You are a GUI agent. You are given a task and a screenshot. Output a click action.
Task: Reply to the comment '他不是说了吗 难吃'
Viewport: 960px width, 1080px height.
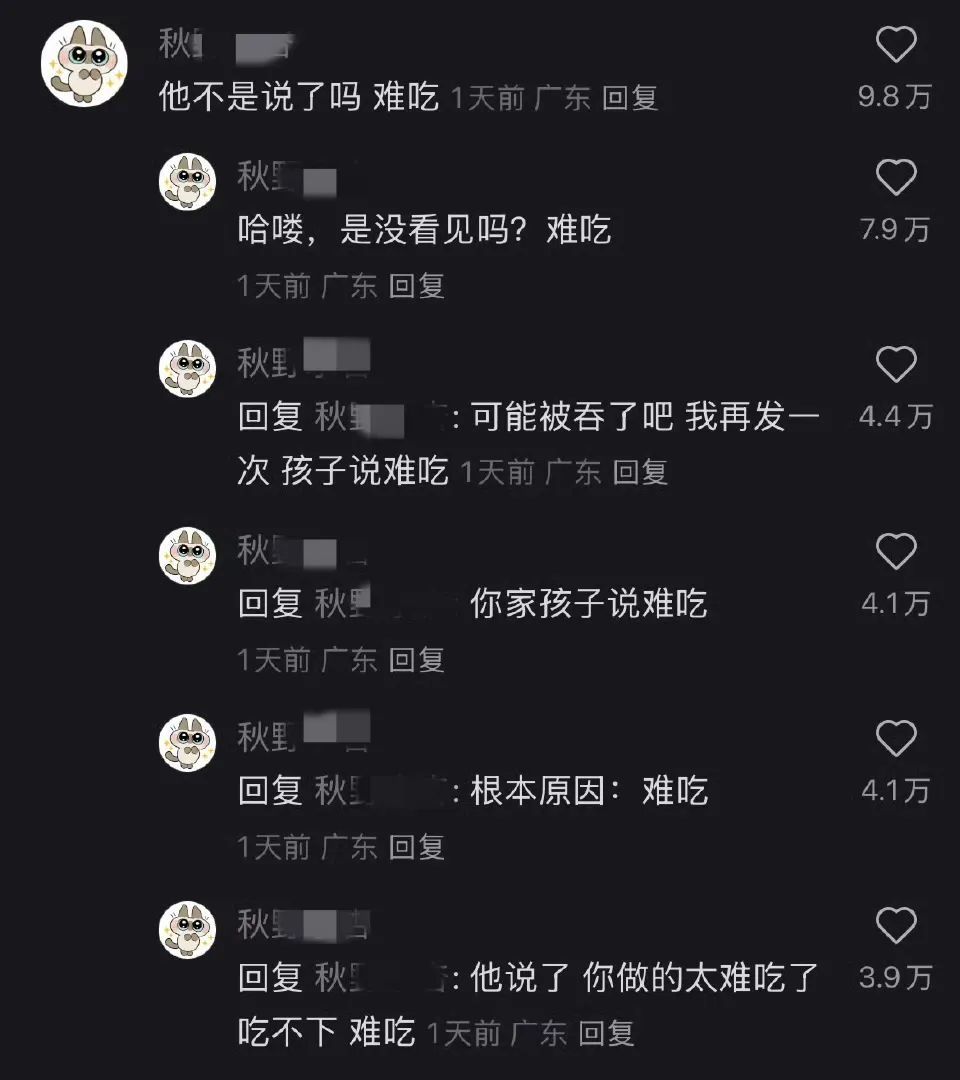630,98
